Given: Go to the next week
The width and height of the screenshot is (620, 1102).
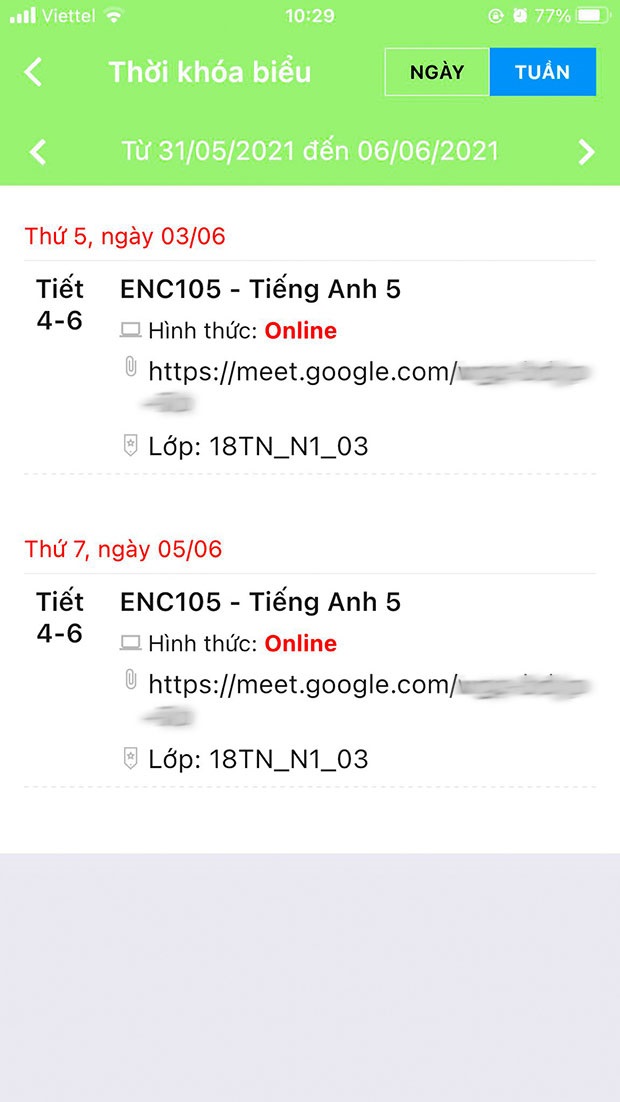Looking at the screenshot, I should [586, 152].
